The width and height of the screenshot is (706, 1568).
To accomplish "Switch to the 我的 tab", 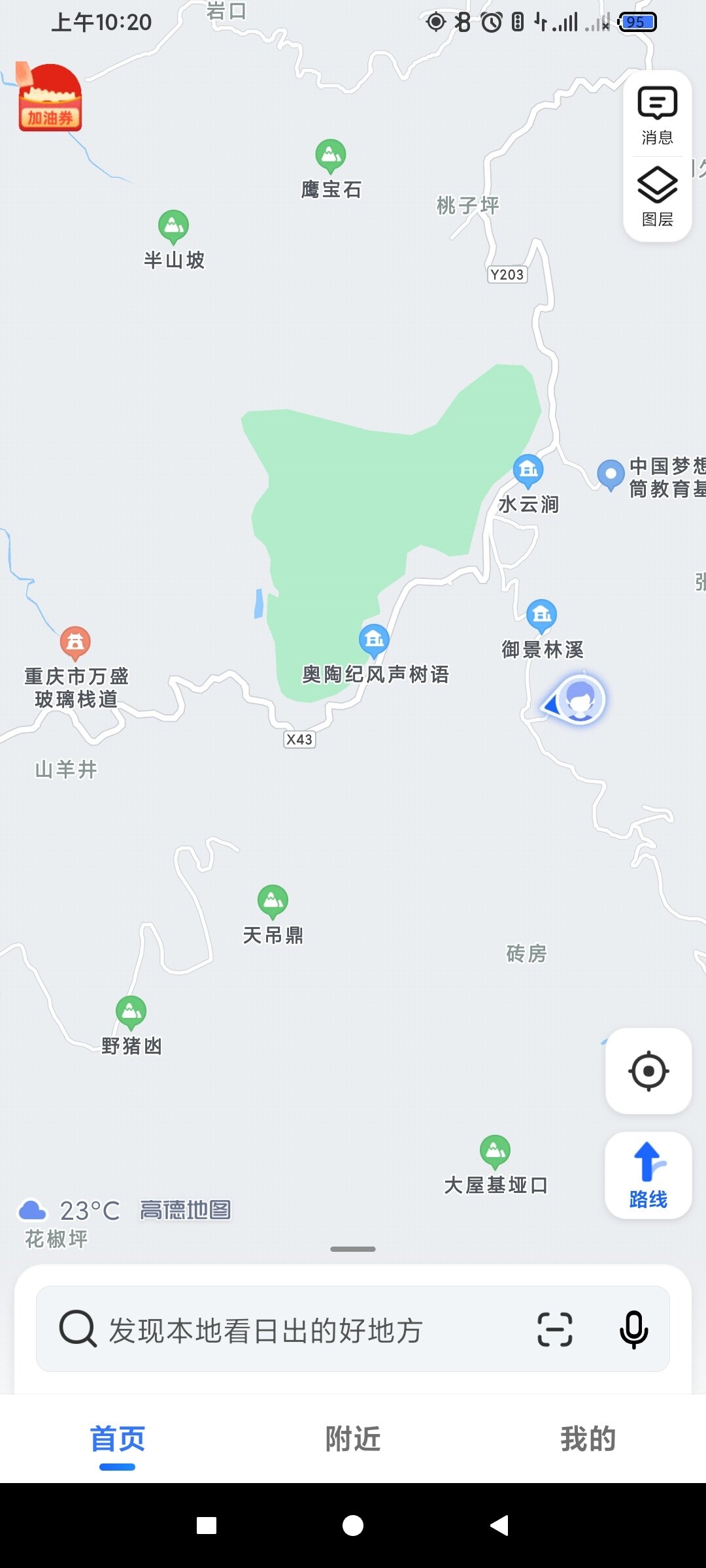I will [x=588, y=1439].
